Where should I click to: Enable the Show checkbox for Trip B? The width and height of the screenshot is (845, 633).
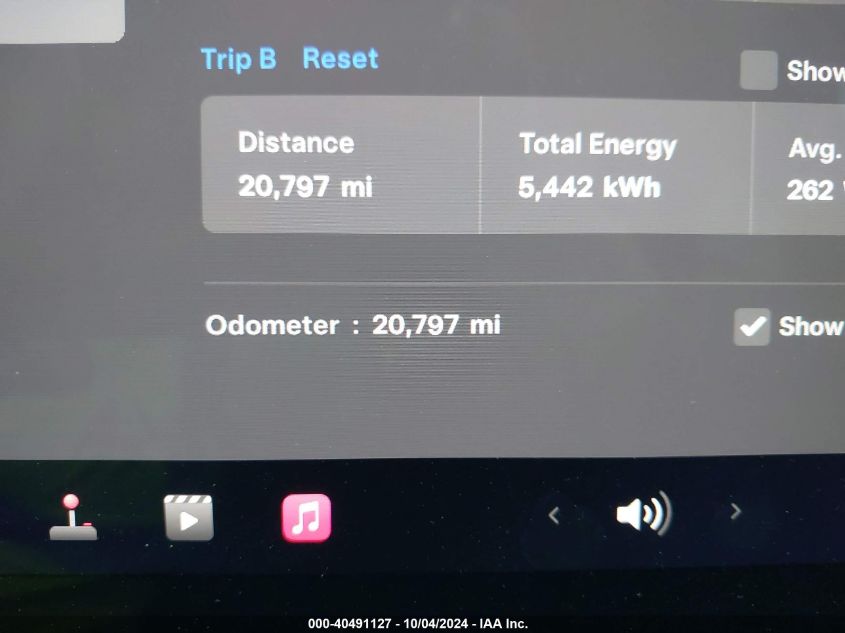tap(758, 71)
